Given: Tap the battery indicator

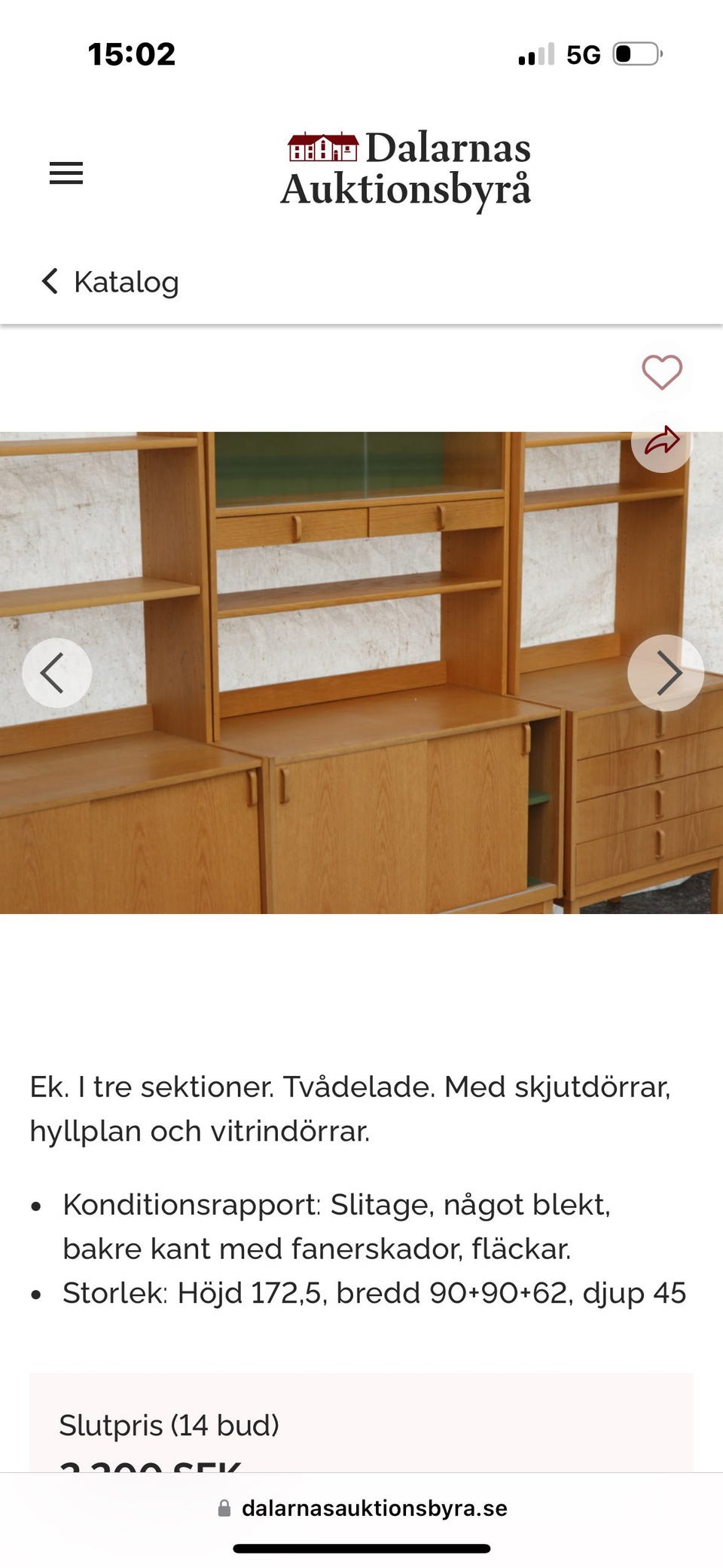Looking at the screenshot, I should click(636, 54).
